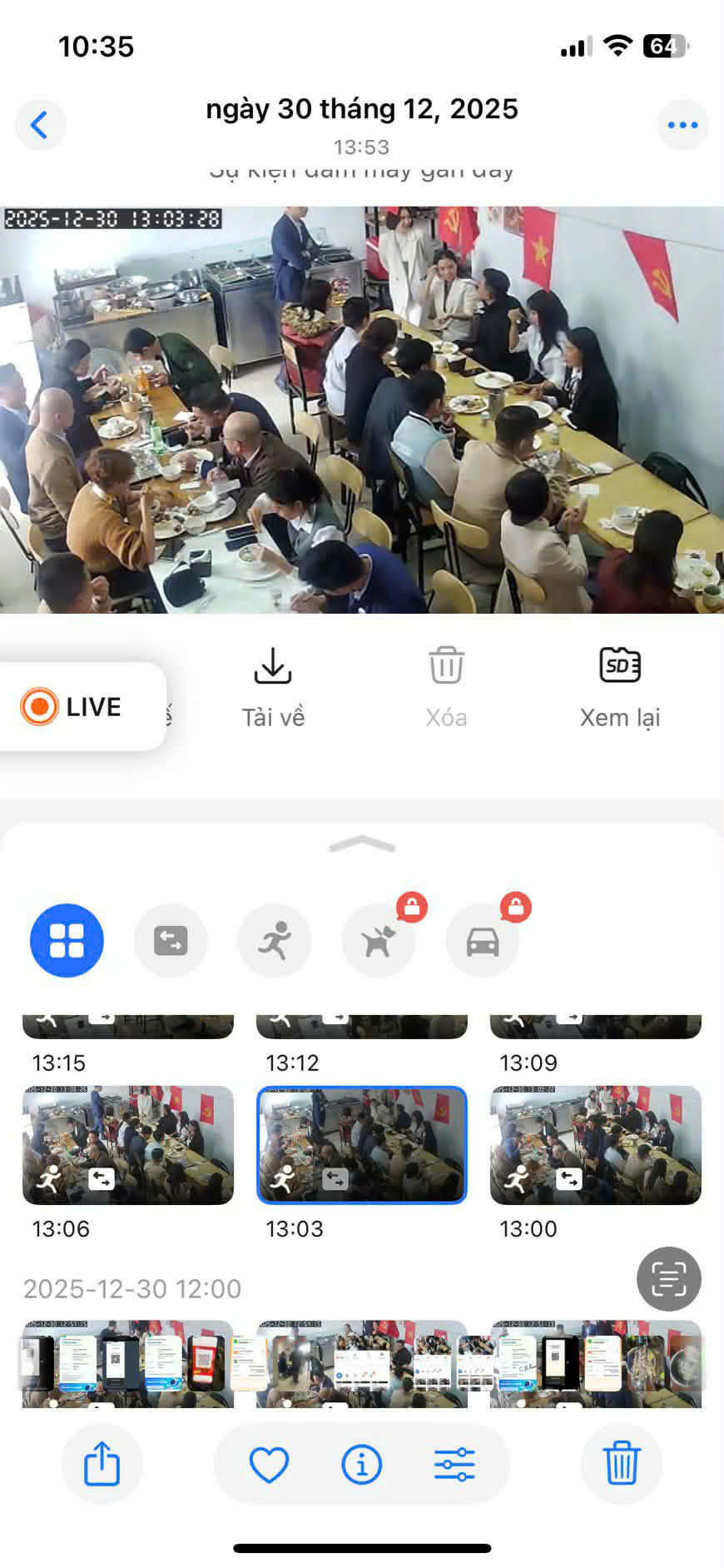This screenshot has height=1568, width=724.
Task: Go back to the photo library
Action: click(39, 125)
